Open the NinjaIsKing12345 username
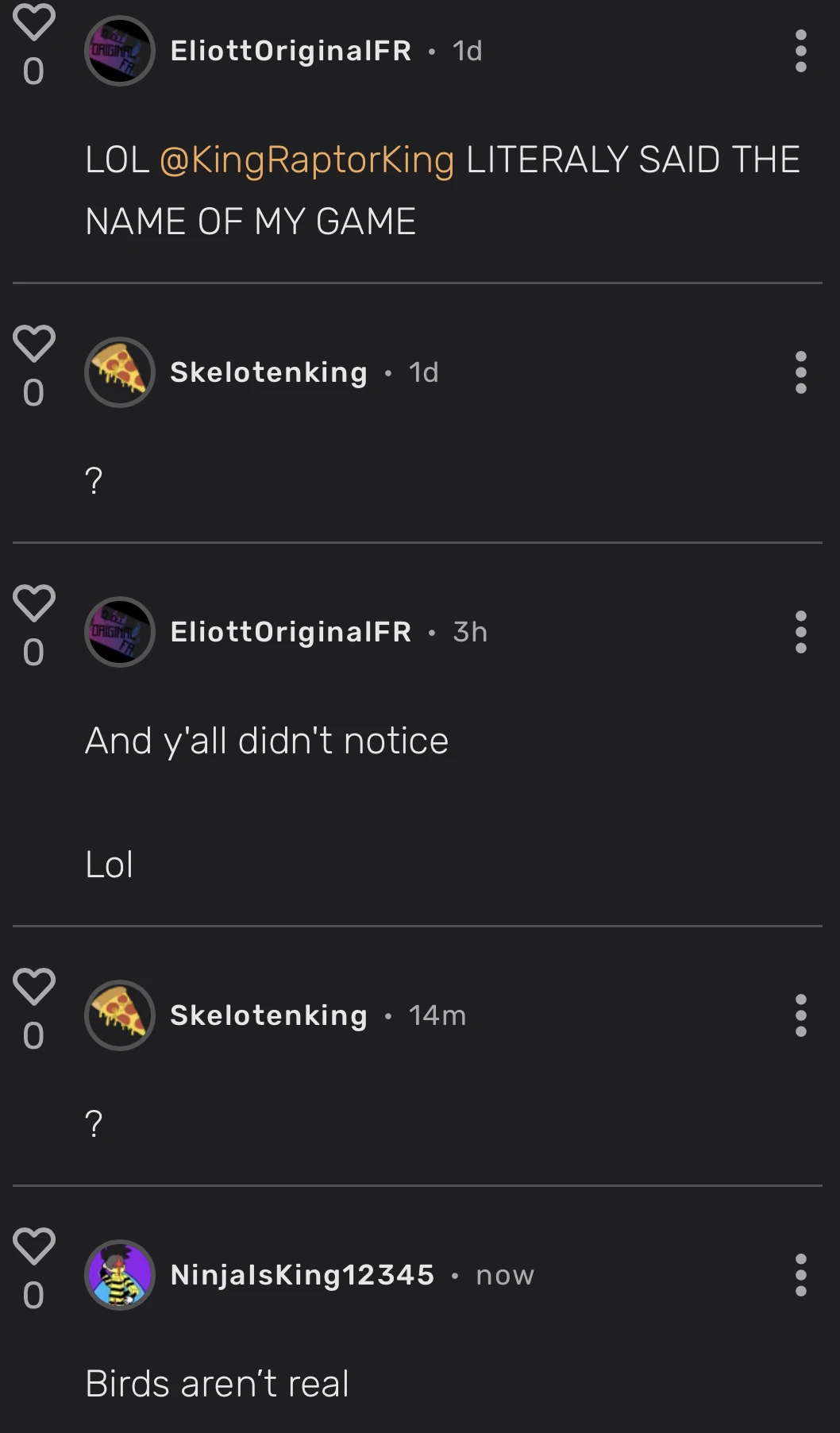This screenshot has width=840, height=1433. pos(302,1275)
